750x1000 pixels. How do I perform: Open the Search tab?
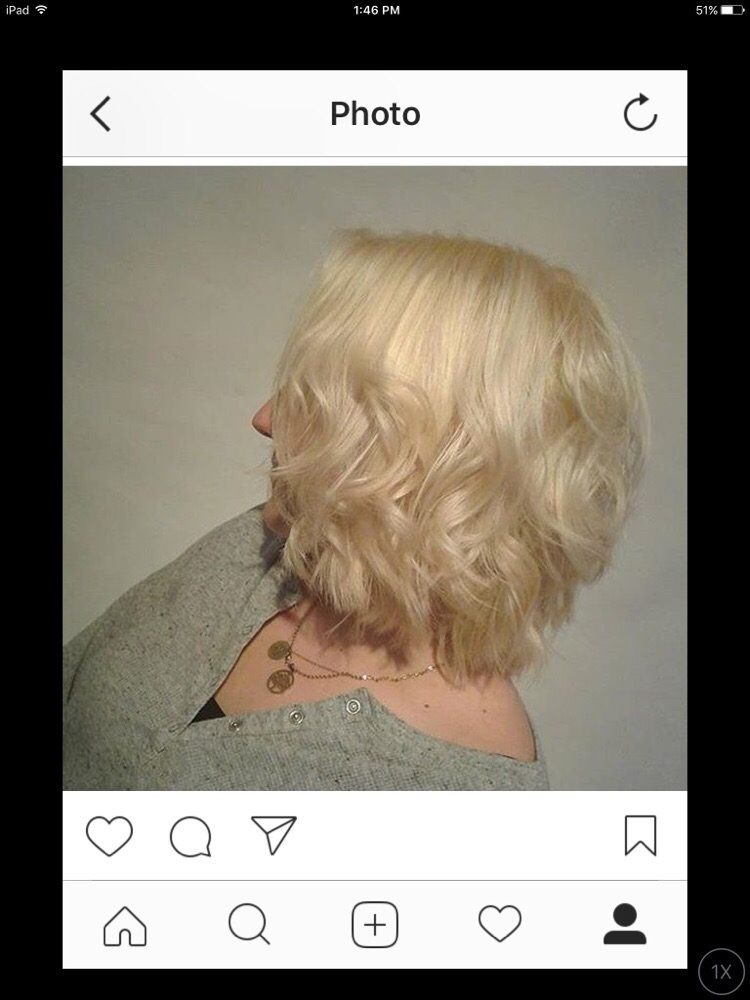click(249, 925)
